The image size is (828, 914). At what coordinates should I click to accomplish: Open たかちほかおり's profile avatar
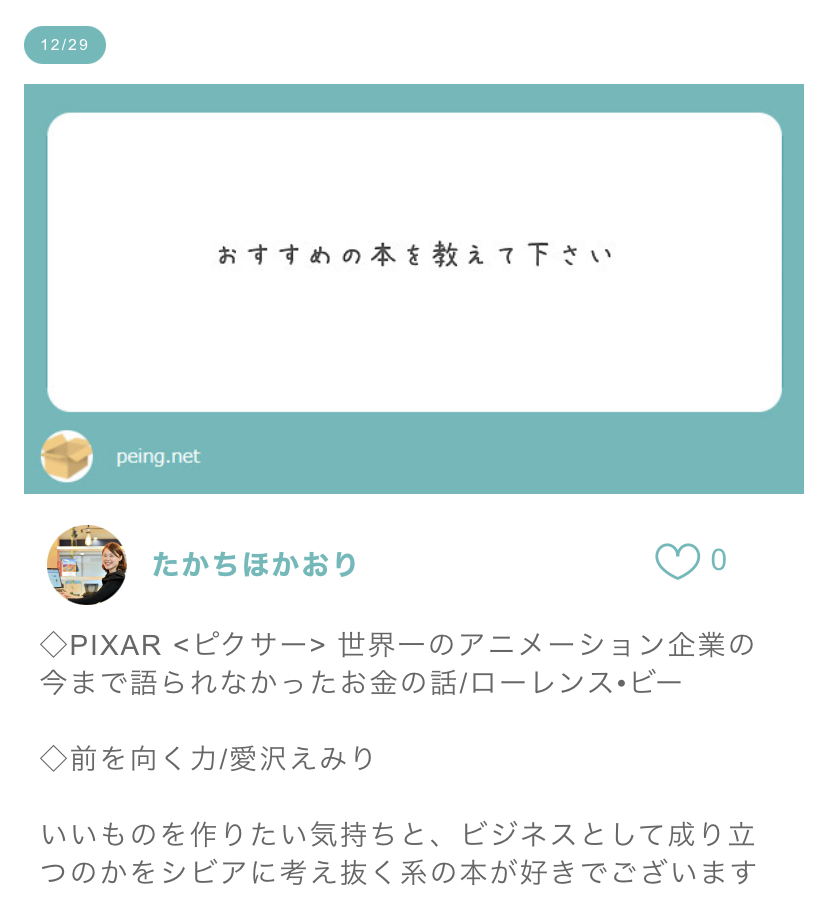(86, 564)
